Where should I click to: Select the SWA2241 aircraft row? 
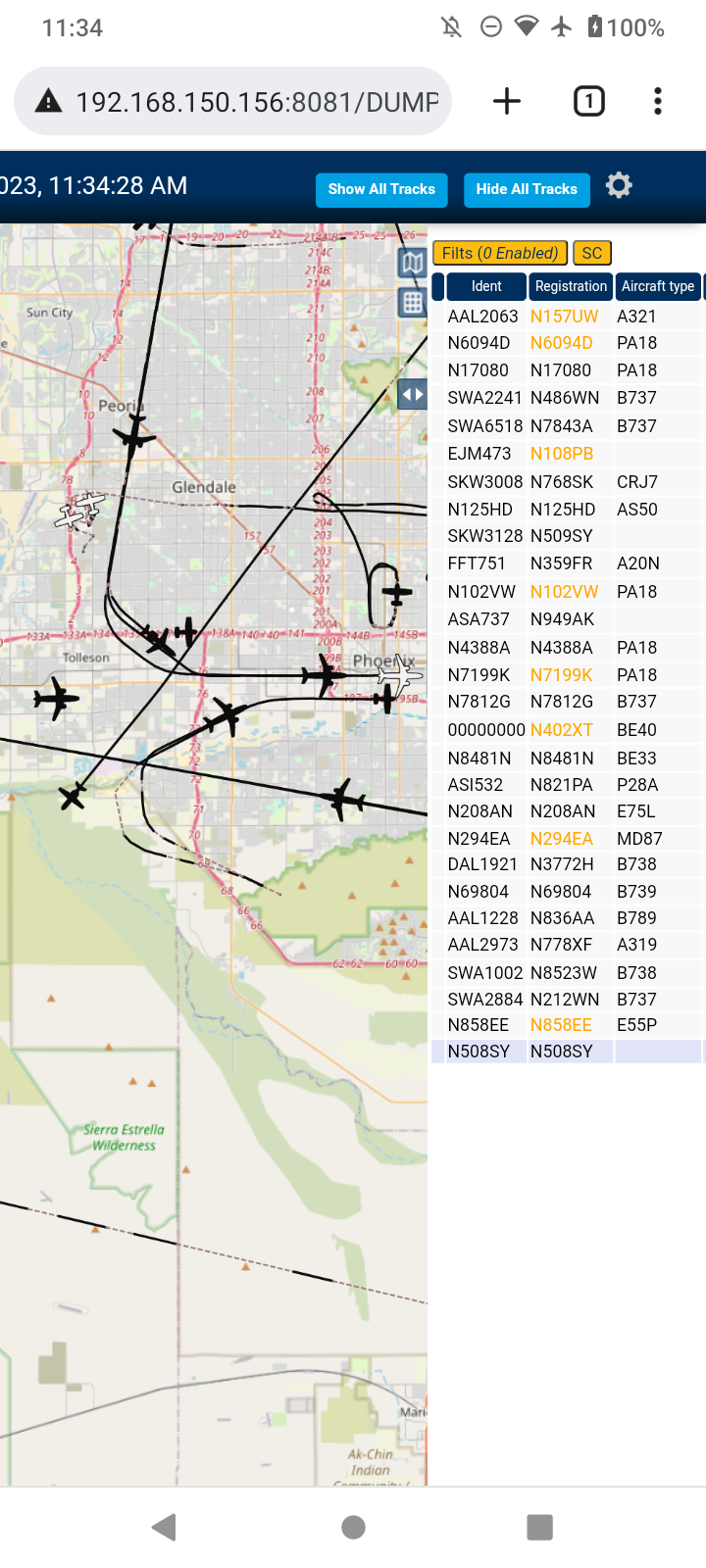coord(567,398)
